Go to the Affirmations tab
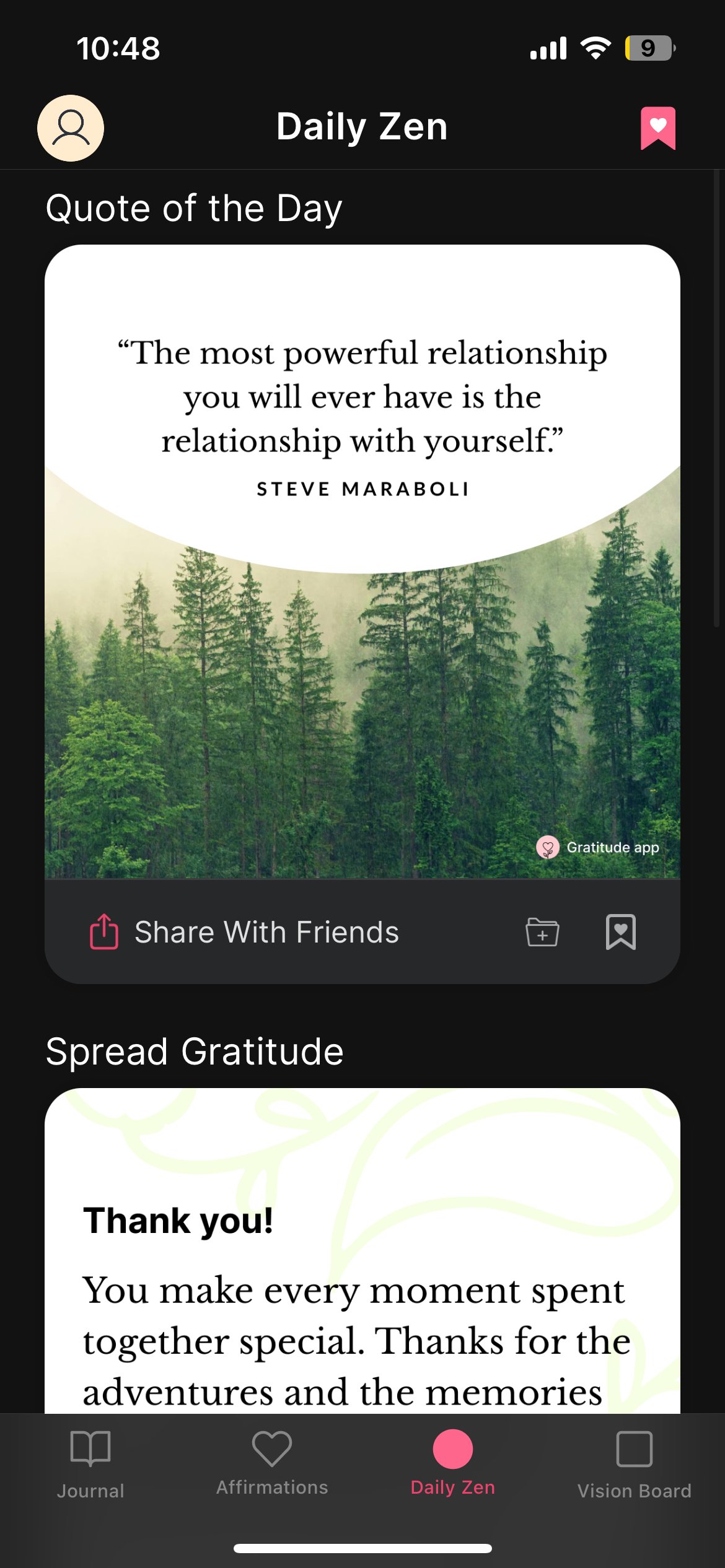Image resolution: width=725 pixels, height=1568 pixels. (x=272, y=1464)
